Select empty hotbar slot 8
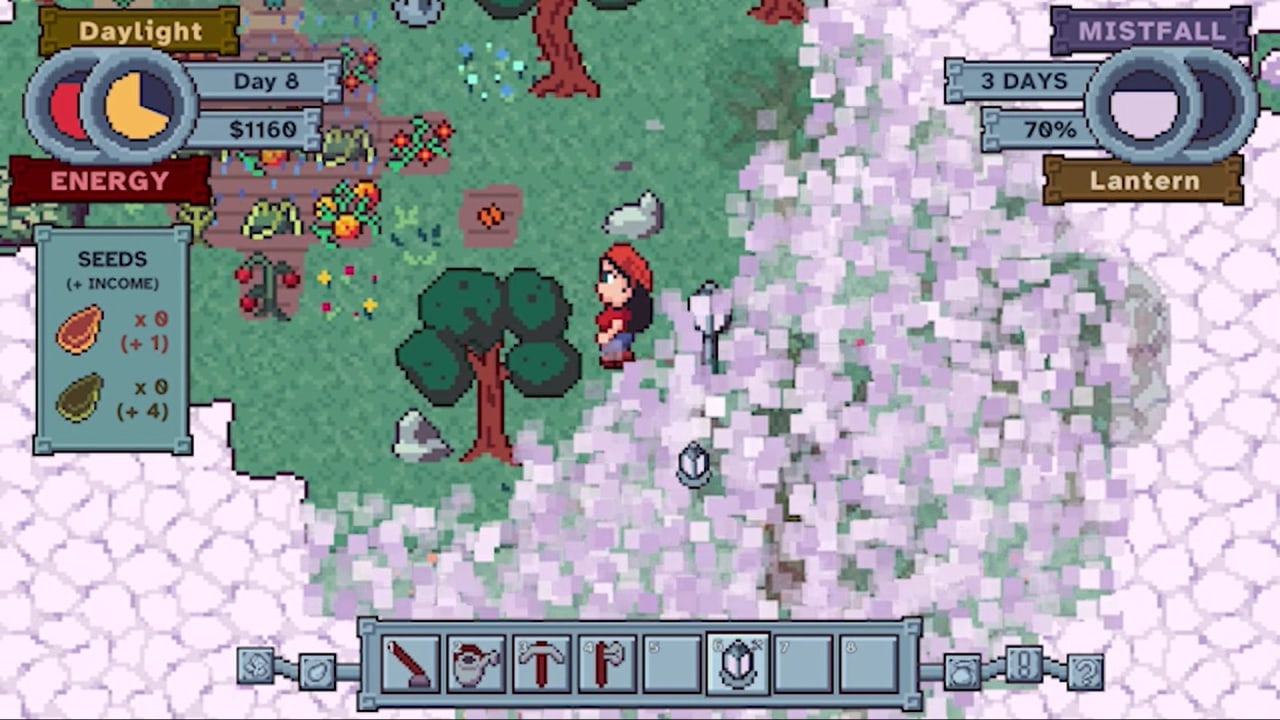 868,664
